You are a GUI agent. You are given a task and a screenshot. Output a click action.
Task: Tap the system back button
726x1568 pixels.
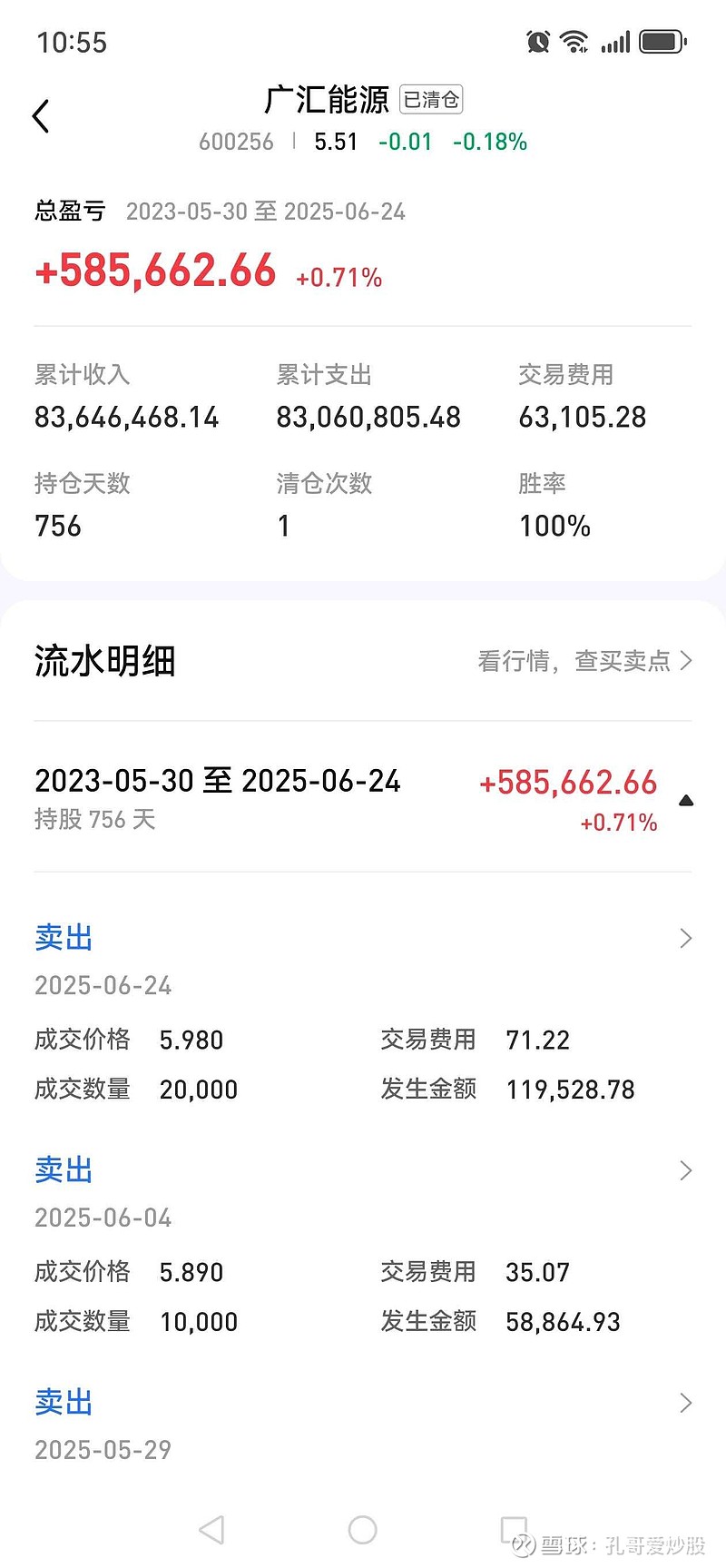(211, 1530)
